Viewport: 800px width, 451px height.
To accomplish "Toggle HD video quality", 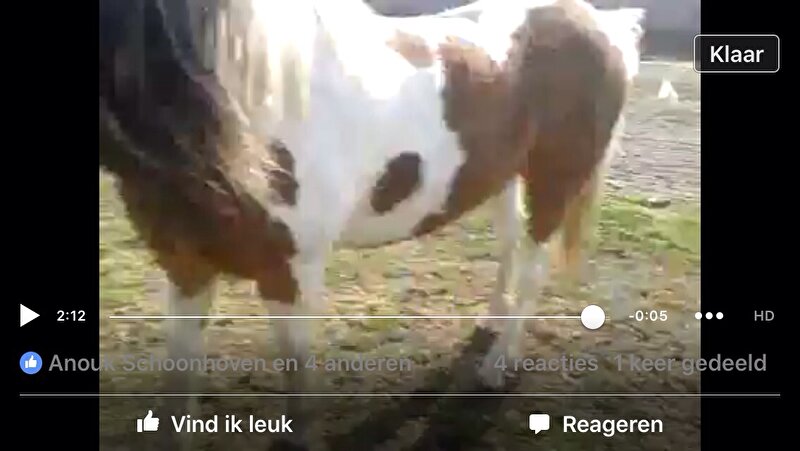I will pos(763,316).
